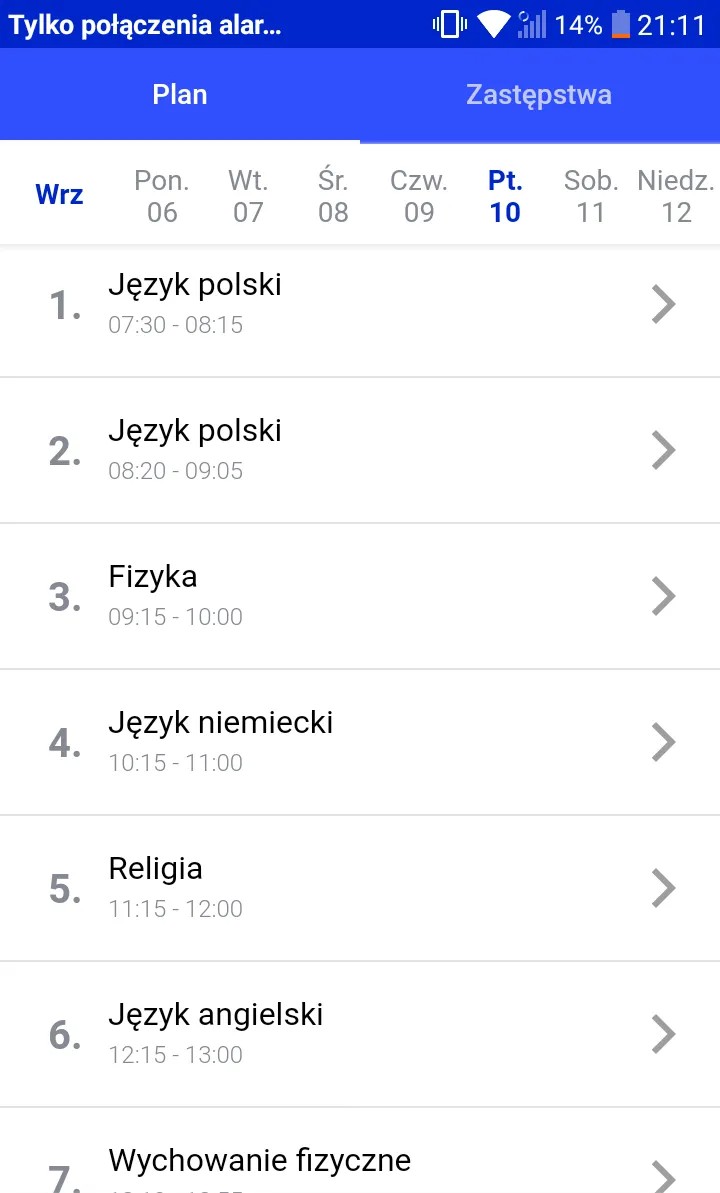Show details for the Religia lesson
This screenshot has height=1193, width=720.
tap(360, 888)
